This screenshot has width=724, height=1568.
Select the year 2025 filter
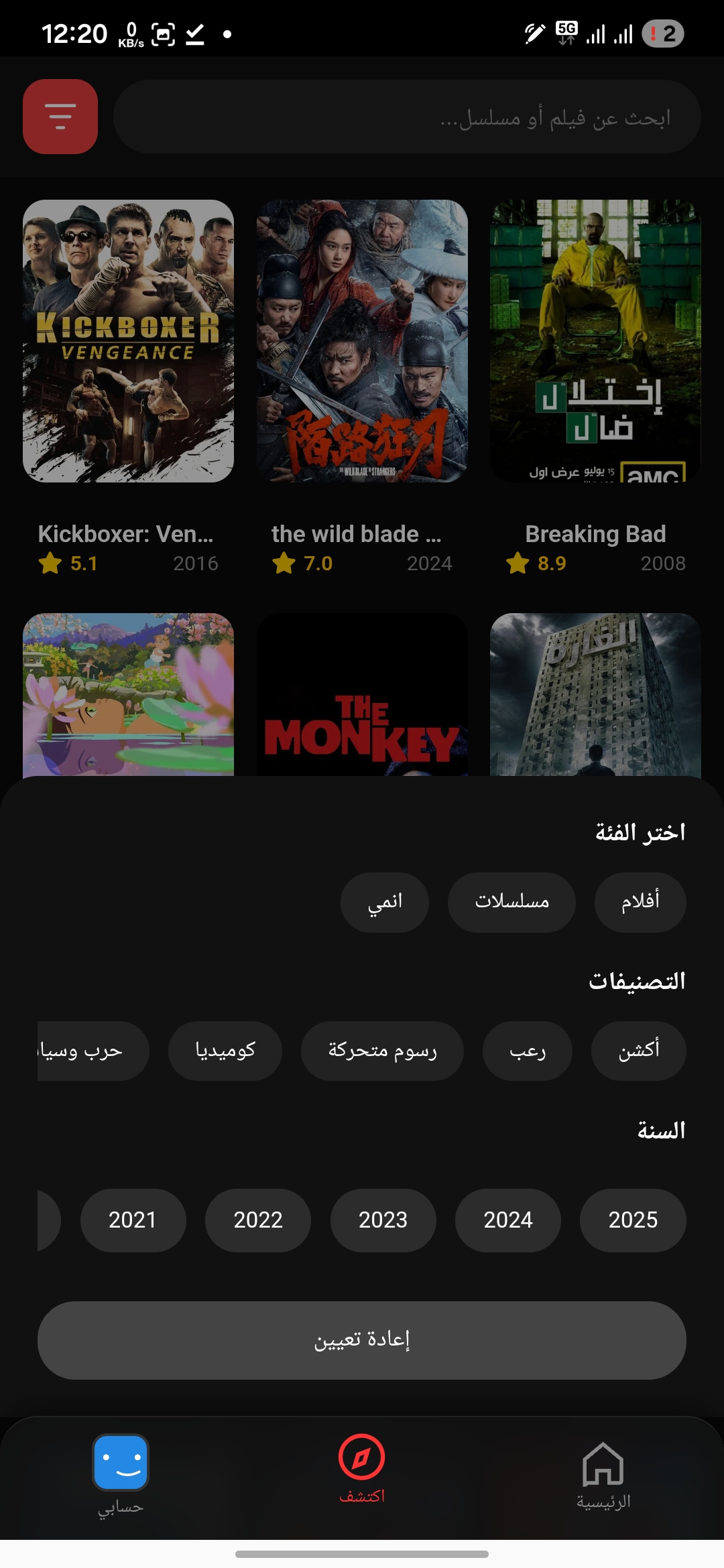coord(632,1220)
